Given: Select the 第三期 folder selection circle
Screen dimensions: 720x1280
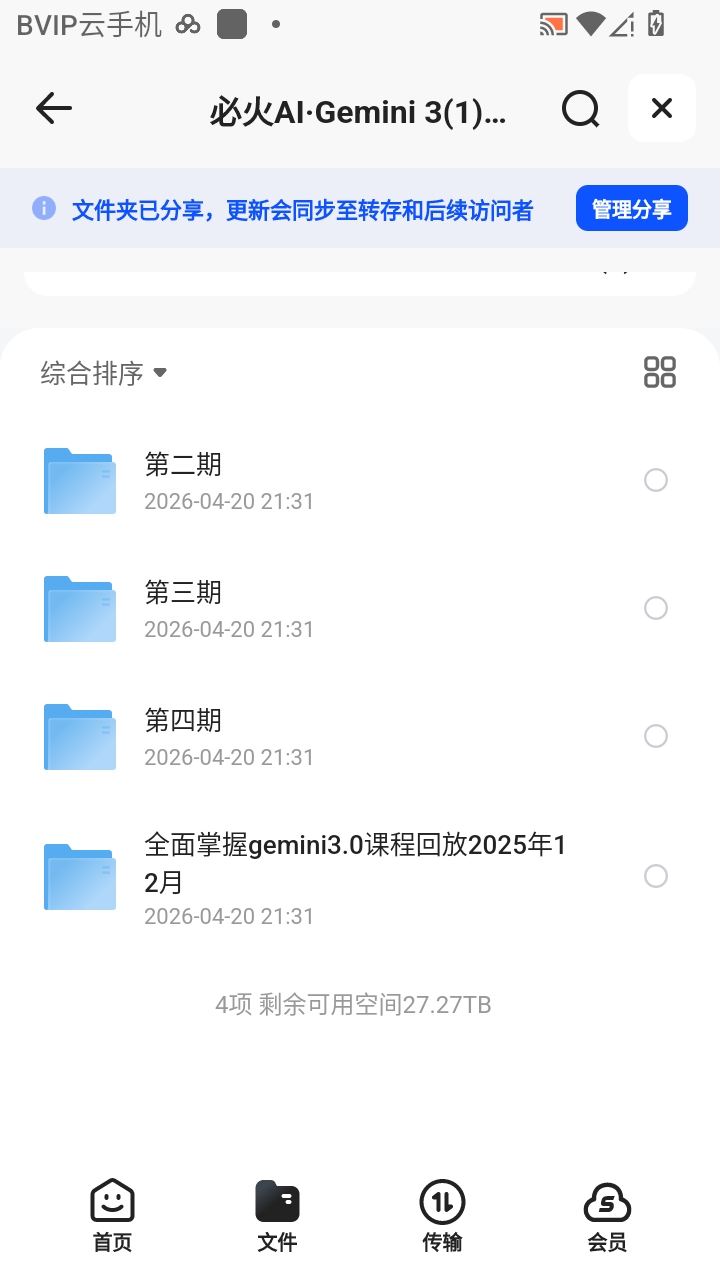Looking at the screenshot, I should point(656,608).
